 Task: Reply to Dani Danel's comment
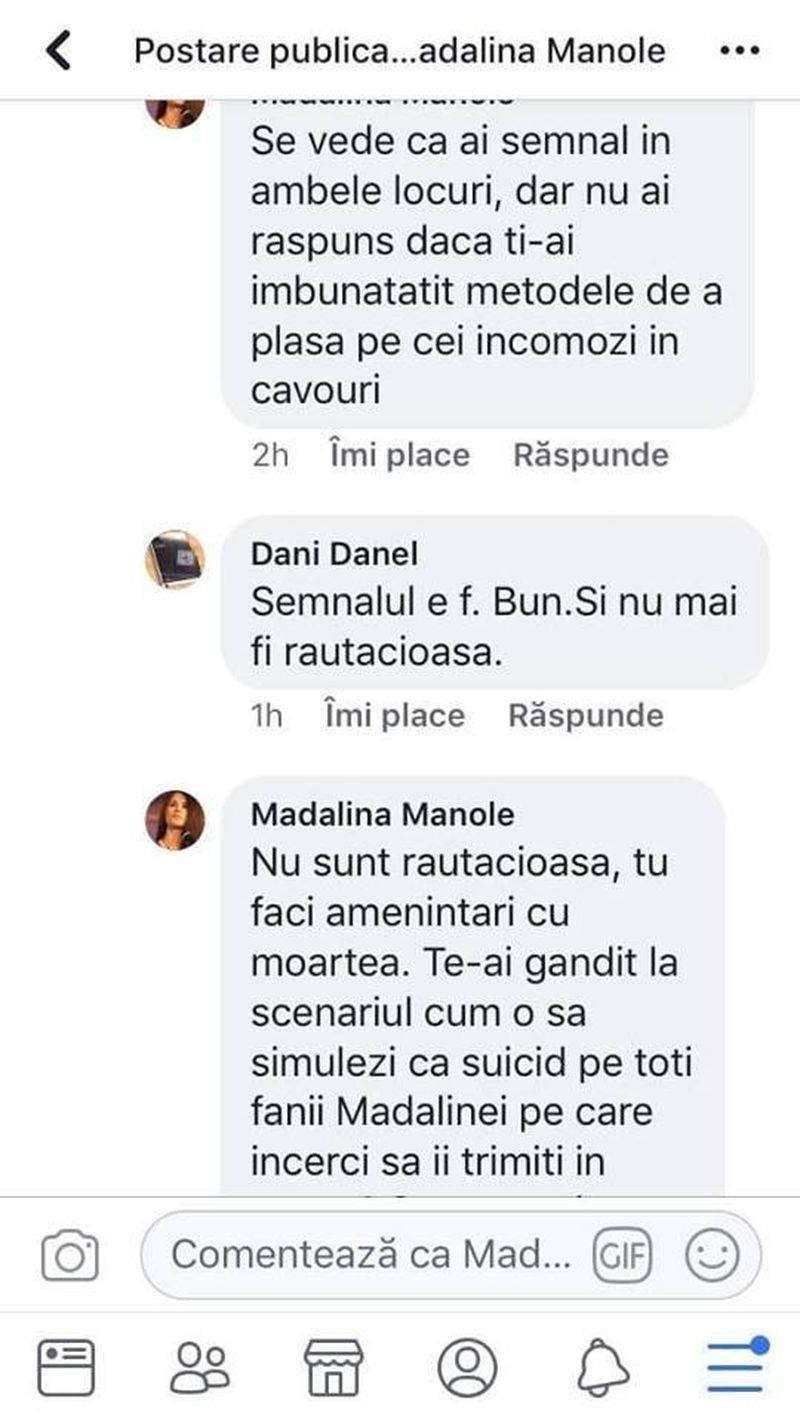coord(585,716)
